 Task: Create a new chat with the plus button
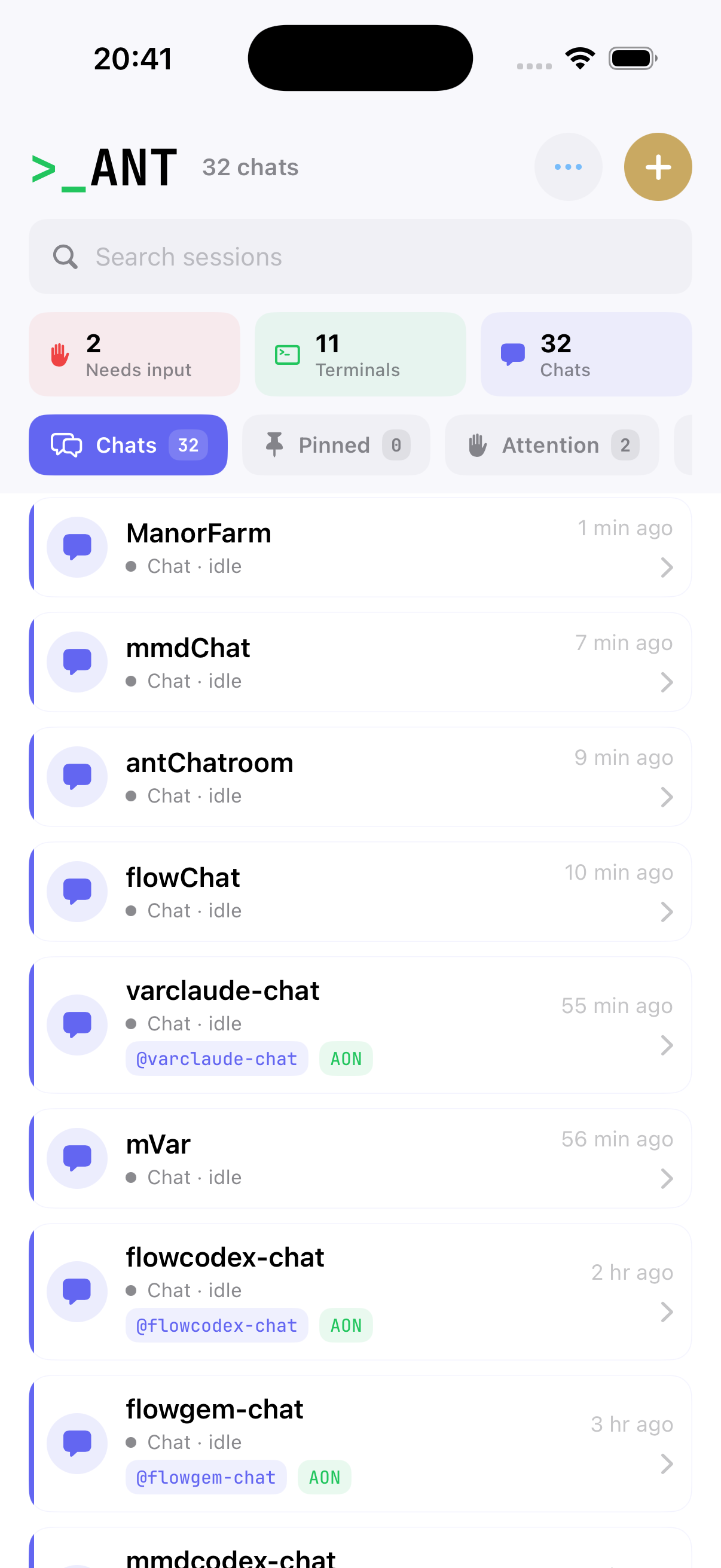tap(658, 166)
